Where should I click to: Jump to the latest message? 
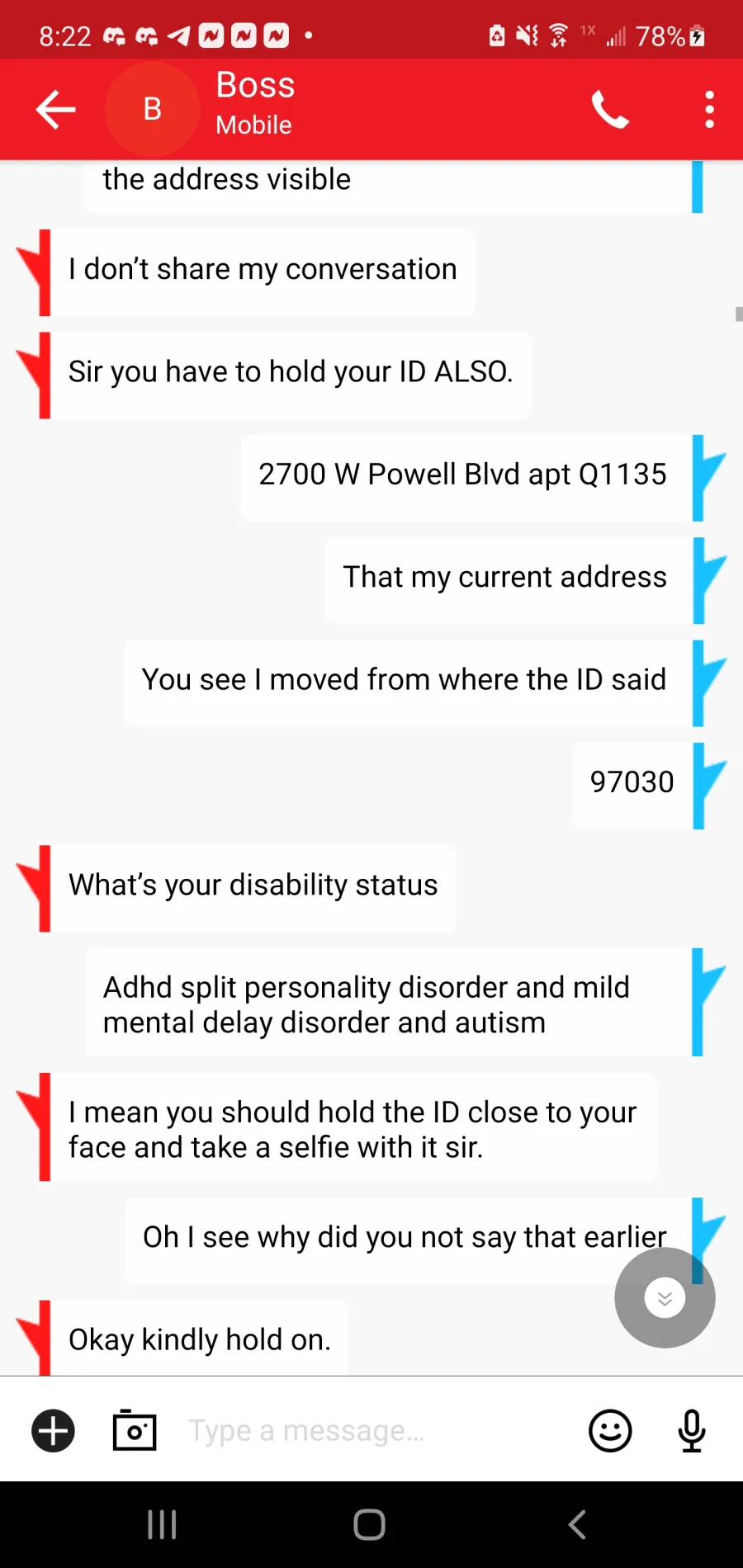tap(665, 1298)
